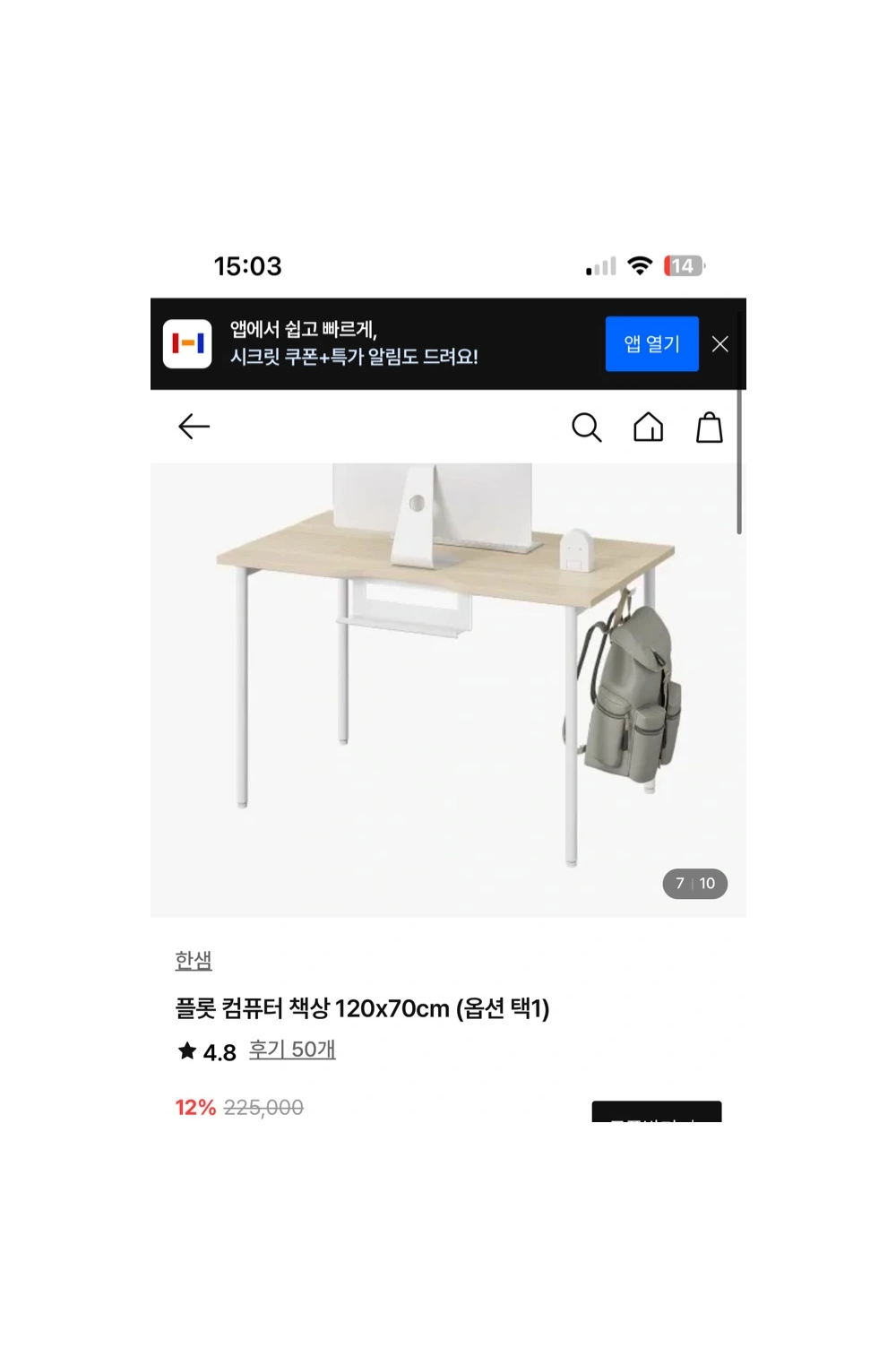View the 후기 50개 reviews link
This screenshot has width=896, height=1348.
(x=292, y=1050)
